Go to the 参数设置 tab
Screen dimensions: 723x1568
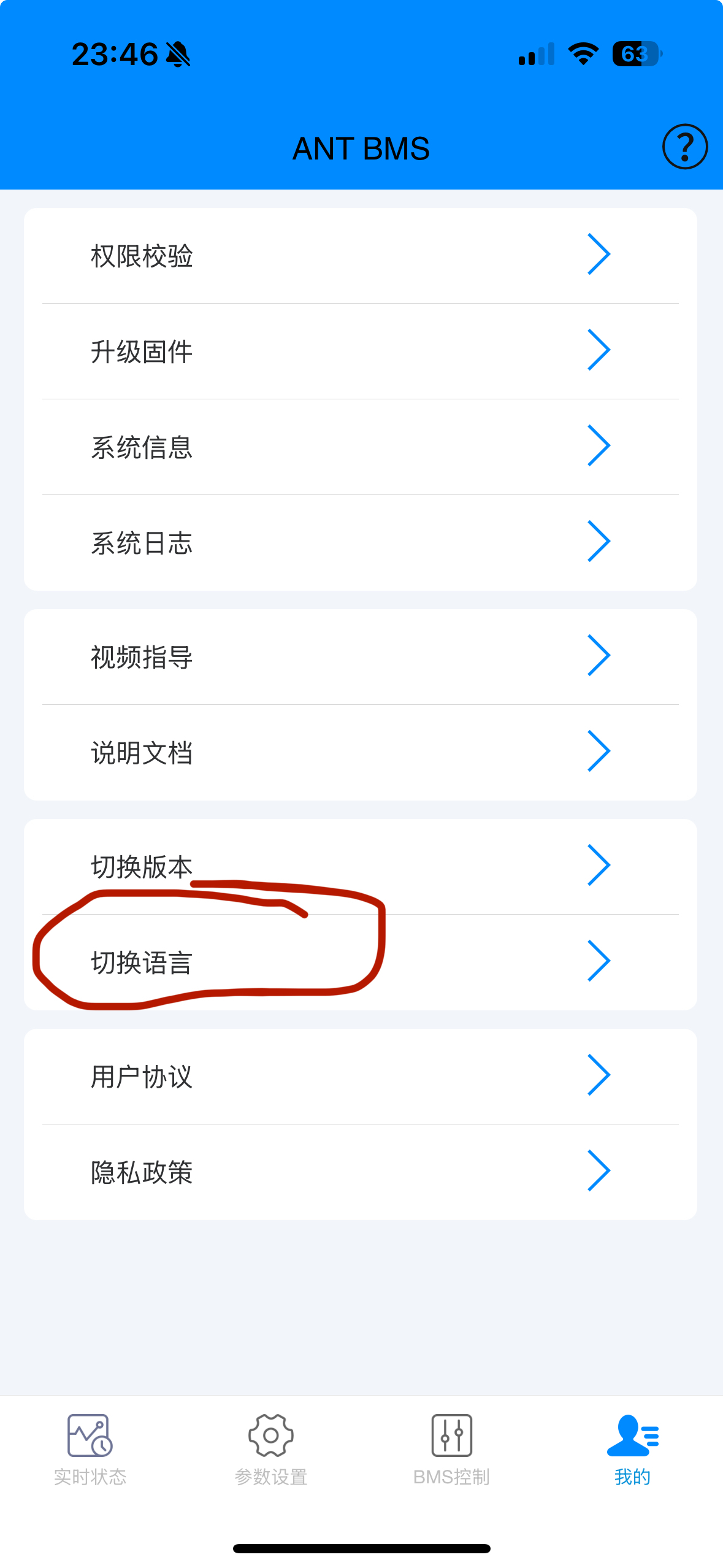click(270, 1450)
